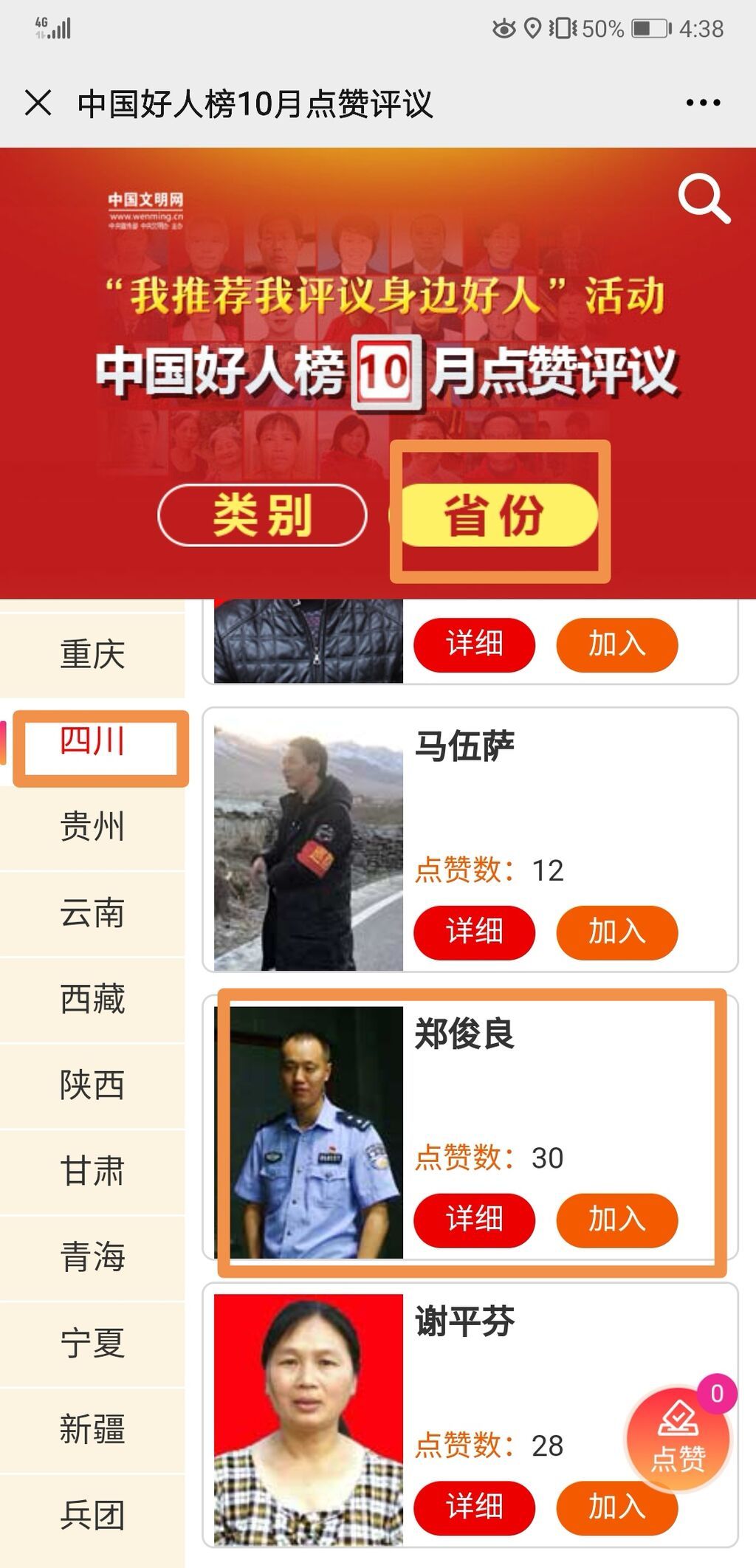Add 郑俊良 with the 加入 button
Screen dimensions: 756x1568
coord(616,1219)
